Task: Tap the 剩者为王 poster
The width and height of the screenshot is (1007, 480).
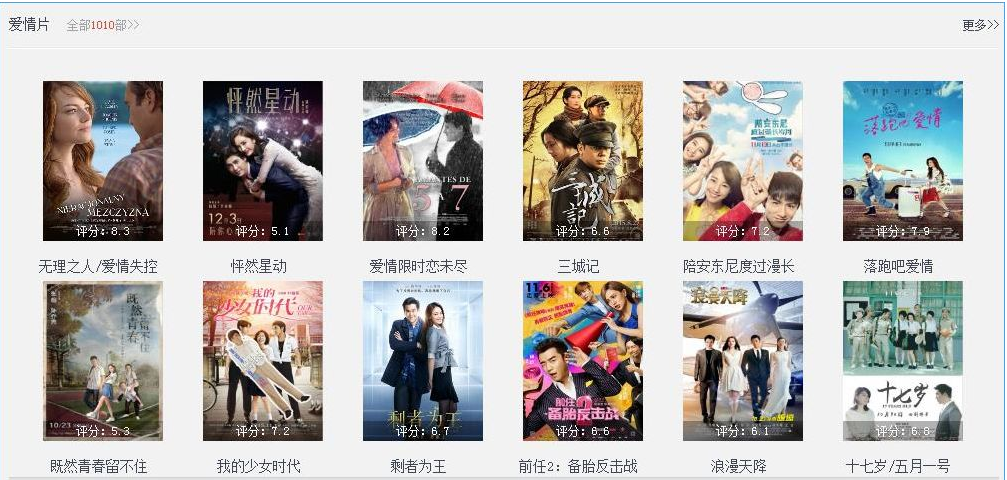Action: pyautogui.click(x=422, y=360)
